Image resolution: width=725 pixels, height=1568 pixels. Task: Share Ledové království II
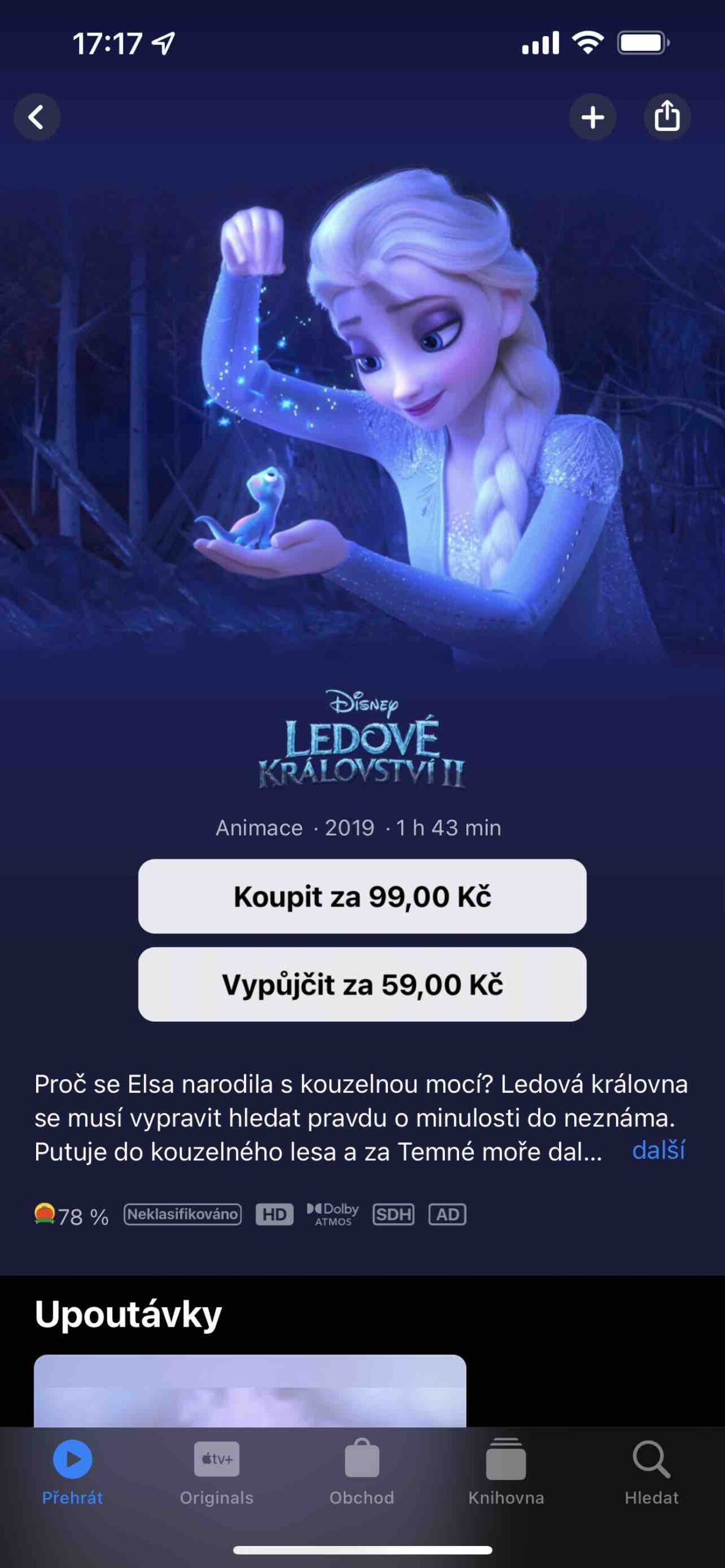click(x=667, y=117)
